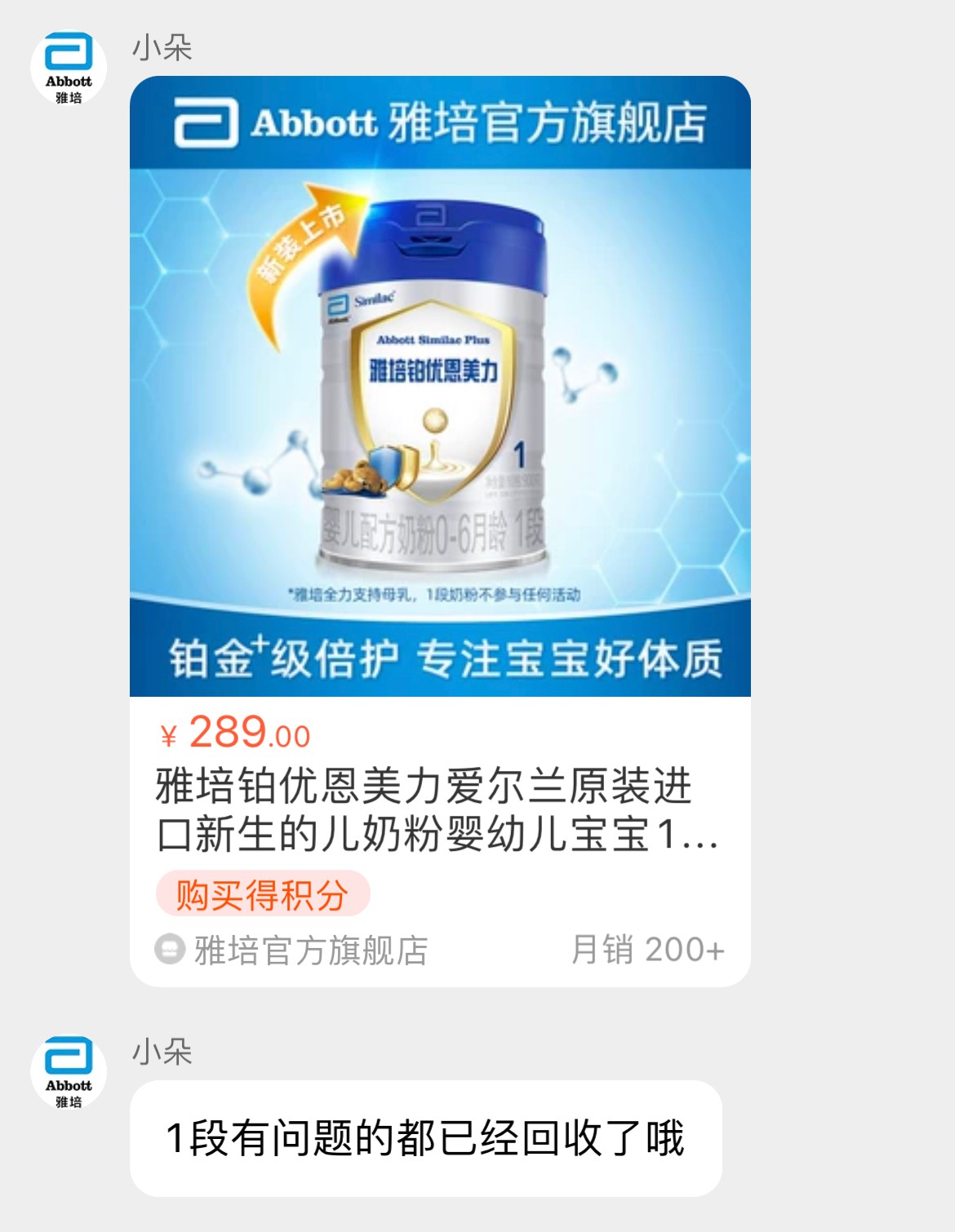Click the gray shop icon before 雅培官方旗舰店

click(169, 949)
